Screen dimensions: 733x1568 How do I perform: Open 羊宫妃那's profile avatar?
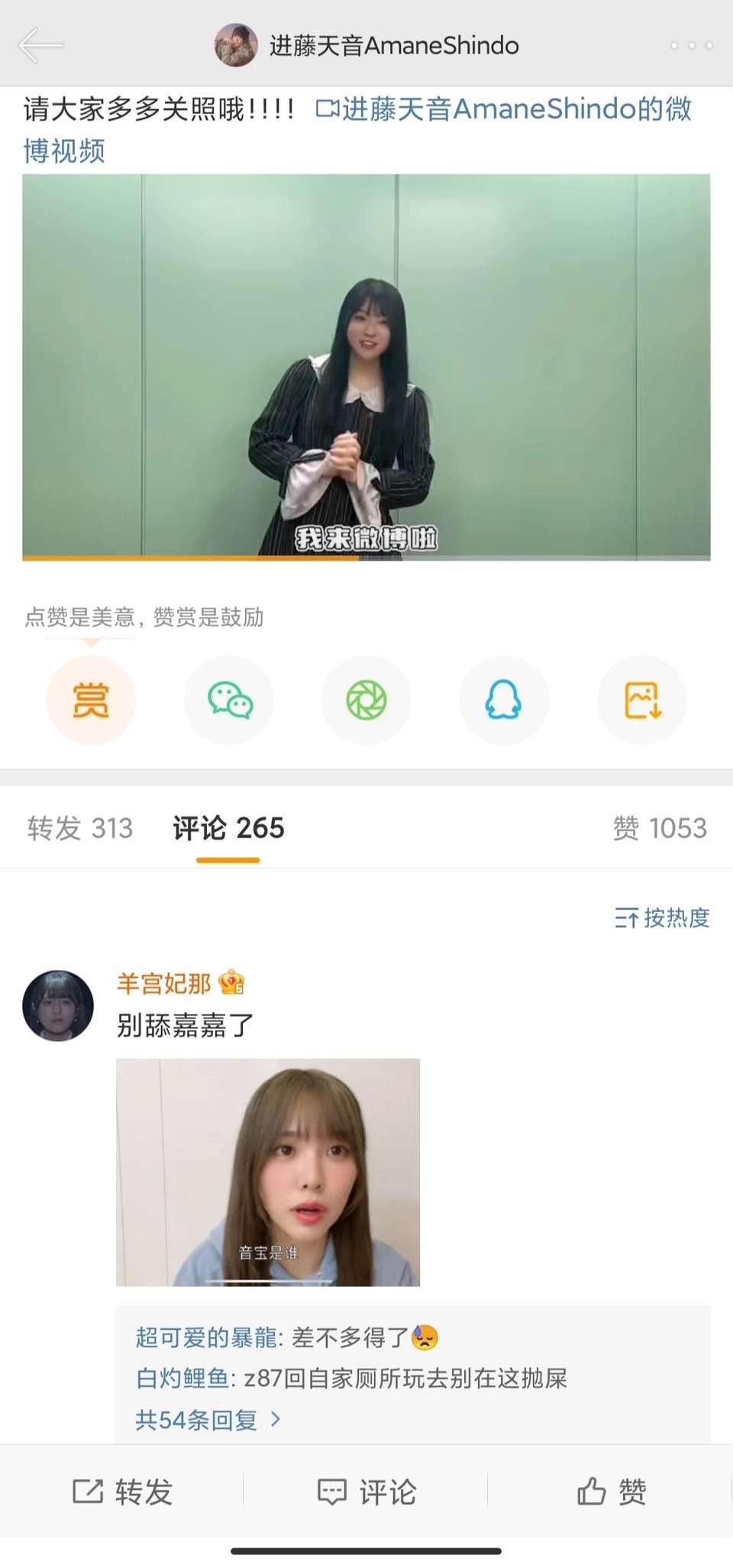point(58,1005)
